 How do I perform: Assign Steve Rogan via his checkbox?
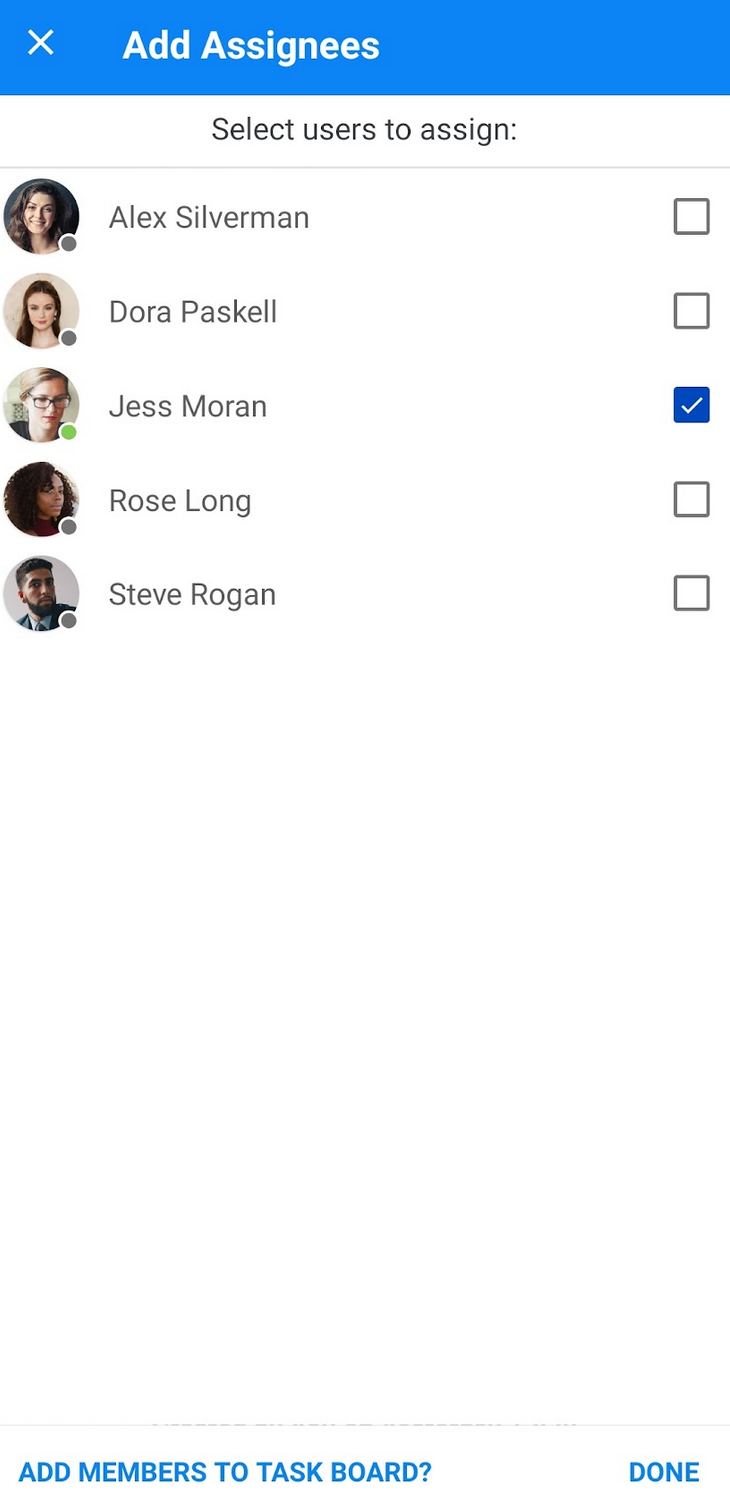click(x=691, y=593)
